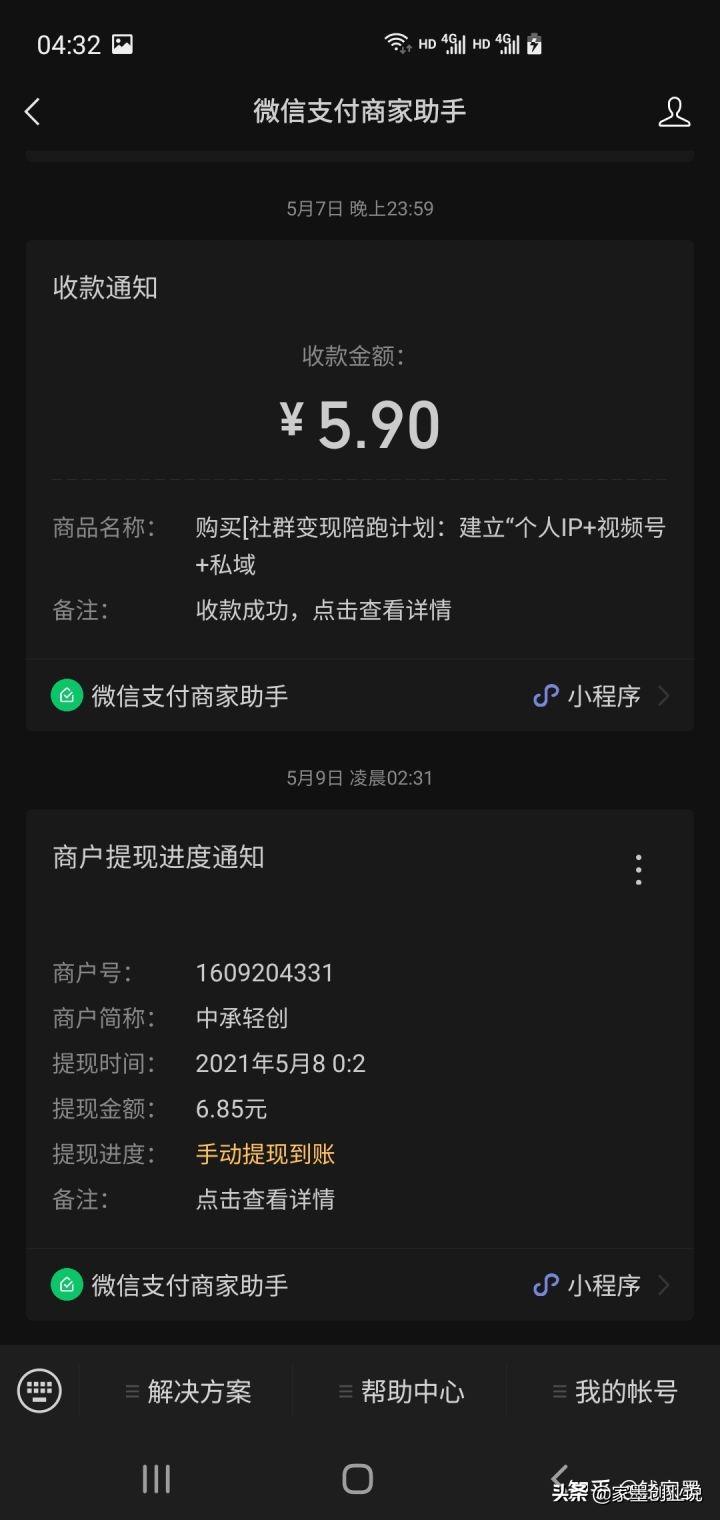The image size is (720, 1520).
Task: Tap the back arrow in the title bar
Action: tap(32, 111)
